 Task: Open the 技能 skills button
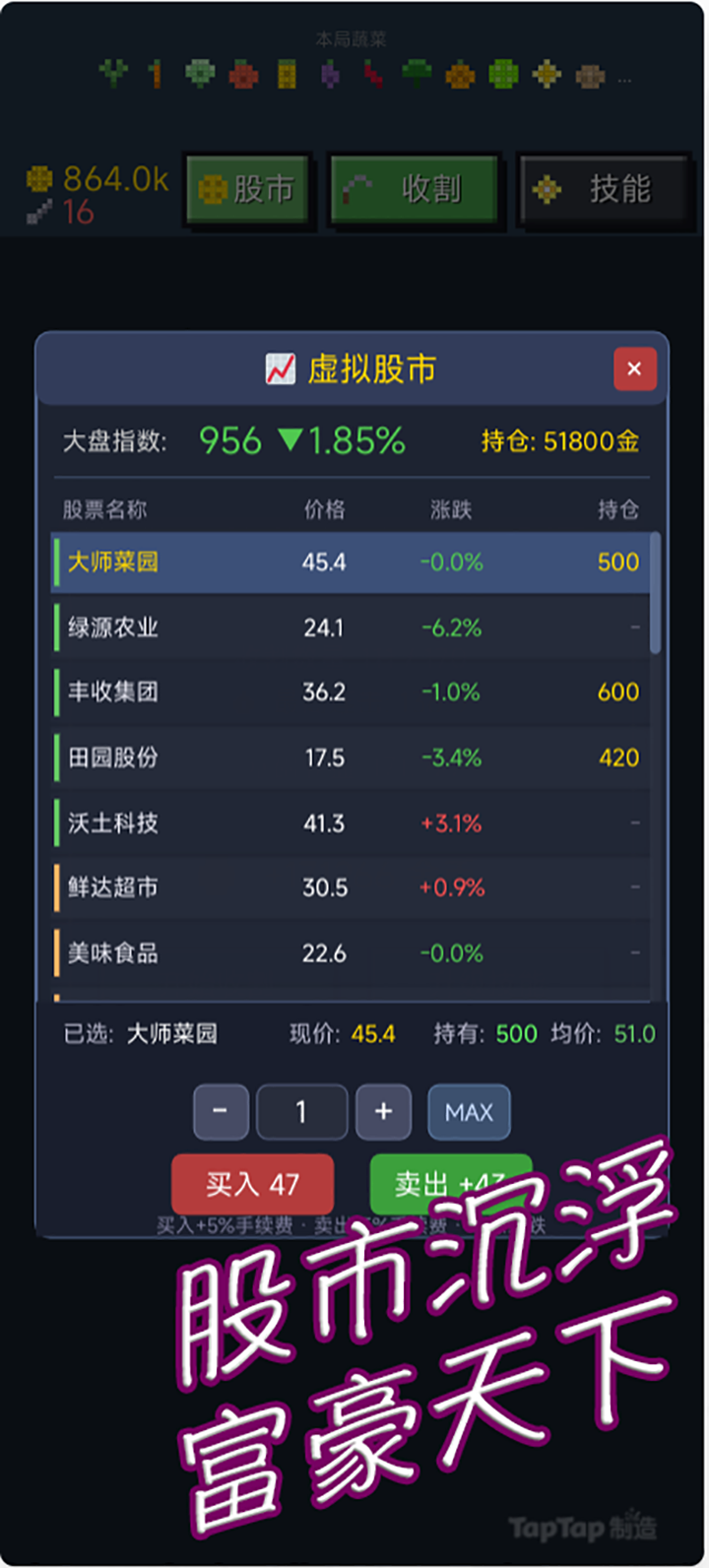pyautogui.click(x=603, y=189)
